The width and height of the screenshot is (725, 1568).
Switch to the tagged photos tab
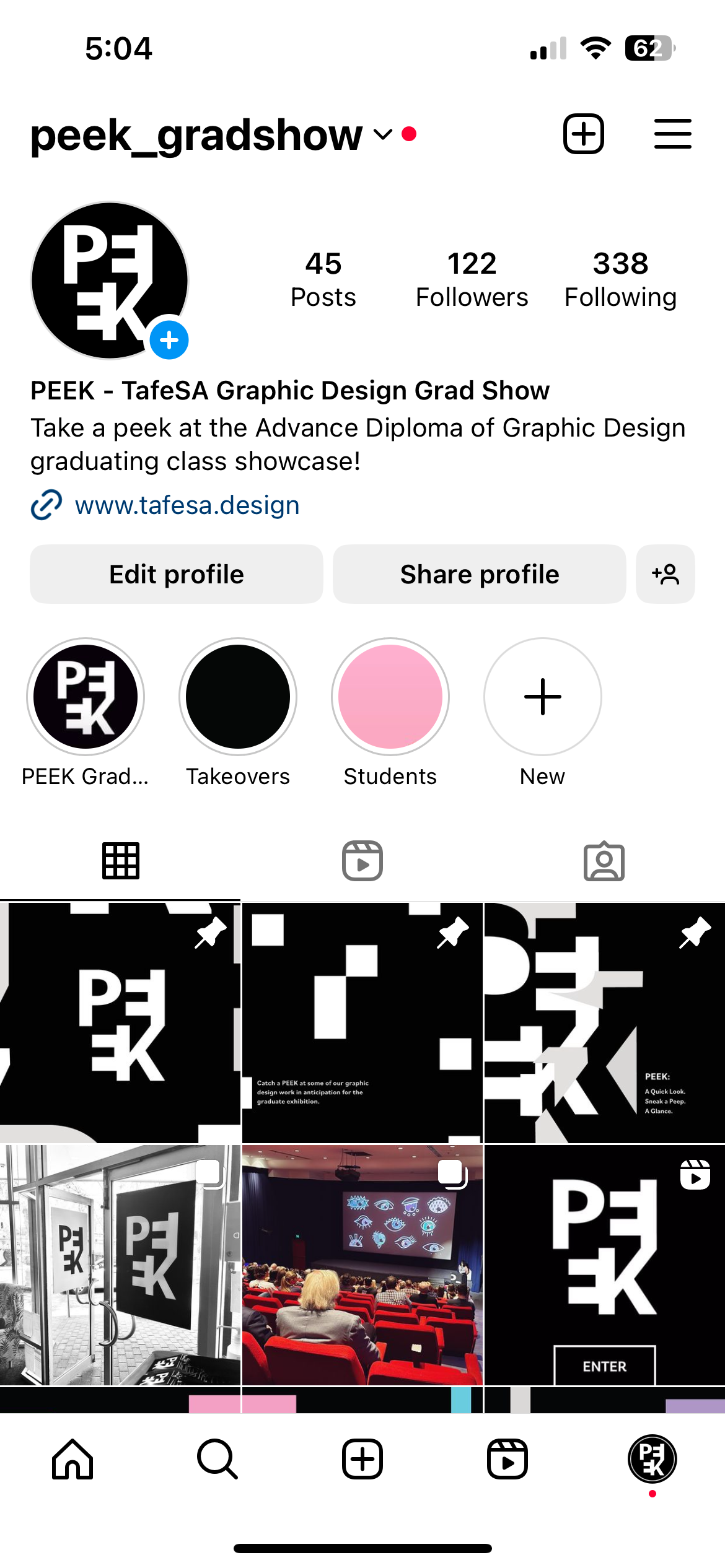pos(604,861)
